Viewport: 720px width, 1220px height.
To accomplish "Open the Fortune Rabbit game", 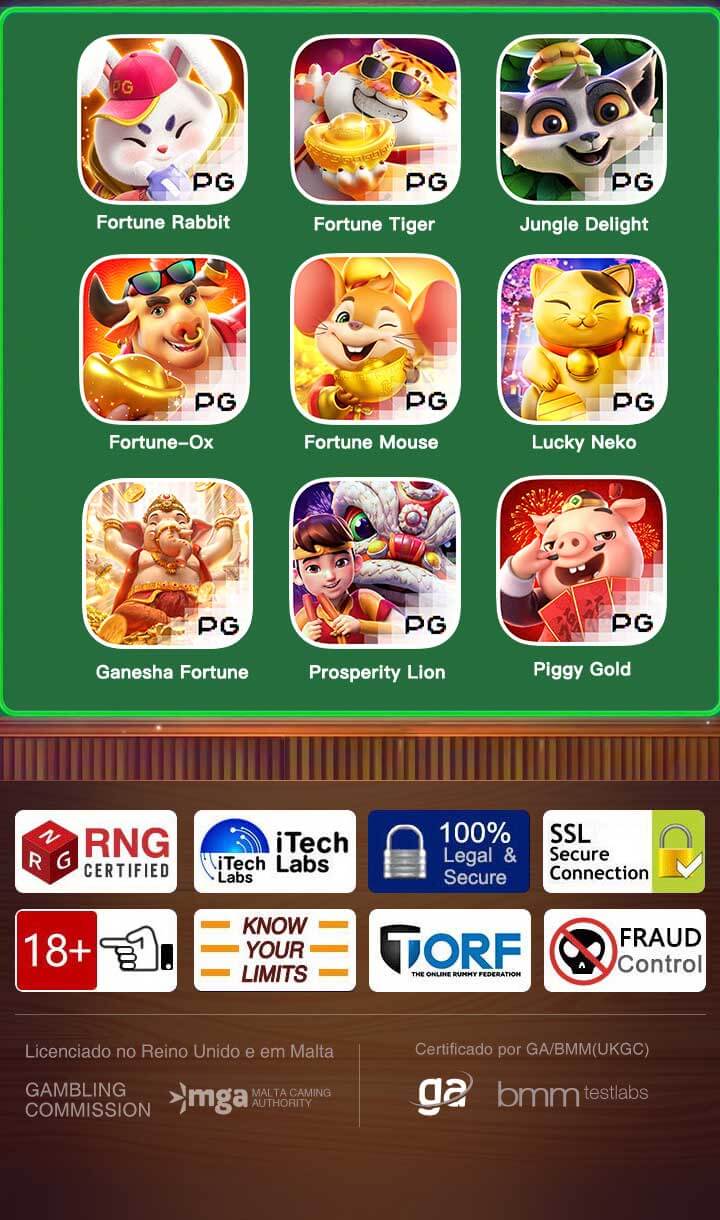I will (162, 120).
